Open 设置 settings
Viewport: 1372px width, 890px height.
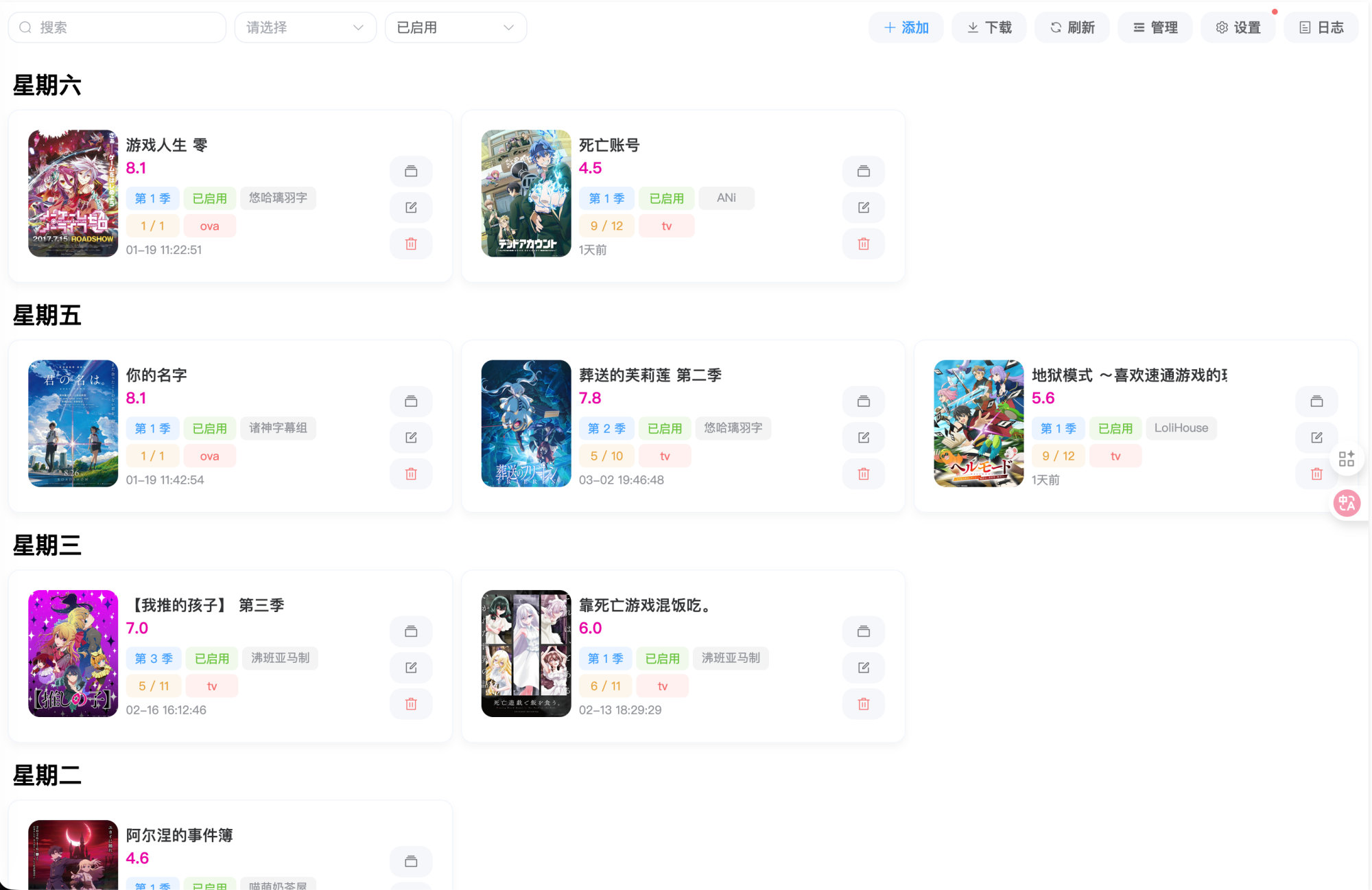[1238, 27]
